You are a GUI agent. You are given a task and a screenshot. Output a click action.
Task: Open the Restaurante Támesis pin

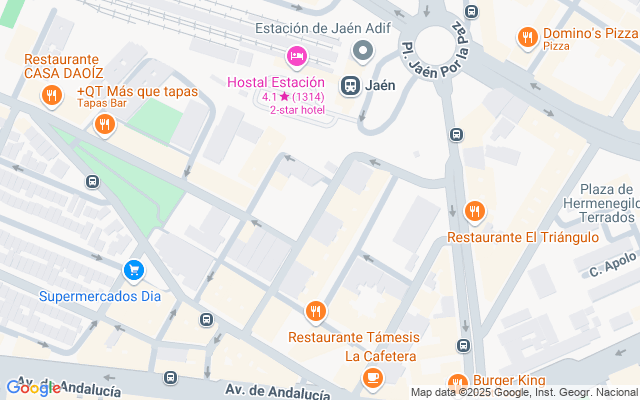coord(316,313)
